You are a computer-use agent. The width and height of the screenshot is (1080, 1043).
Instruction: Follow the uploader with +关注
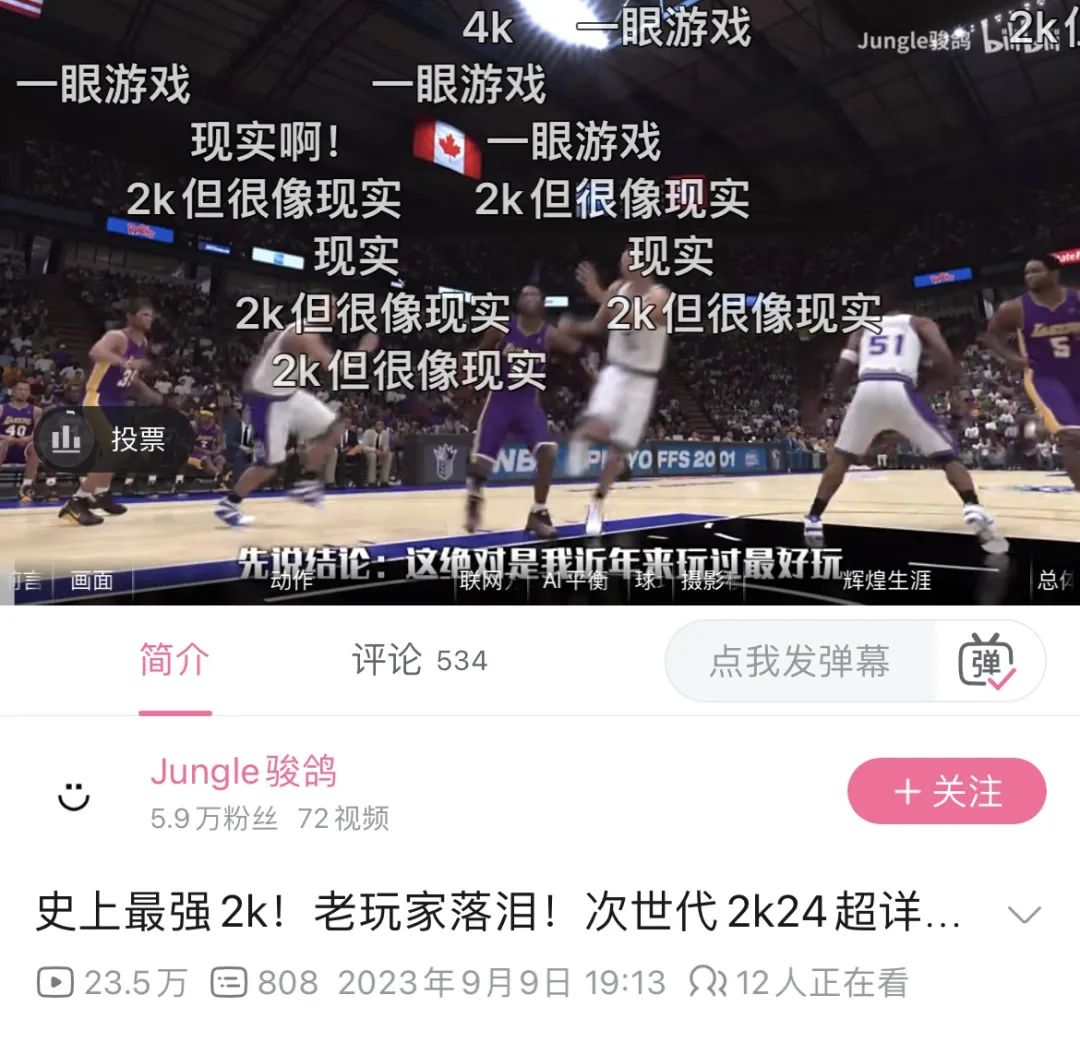click(x=946, y=792)
